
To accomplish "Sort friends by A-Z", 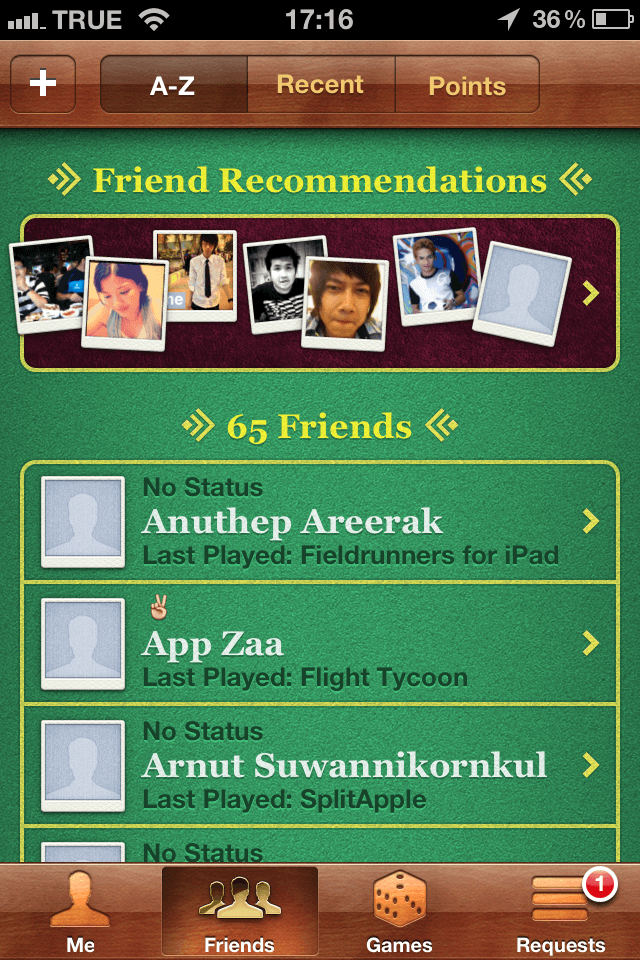I will pyautogui.click(x=173, y=85).
